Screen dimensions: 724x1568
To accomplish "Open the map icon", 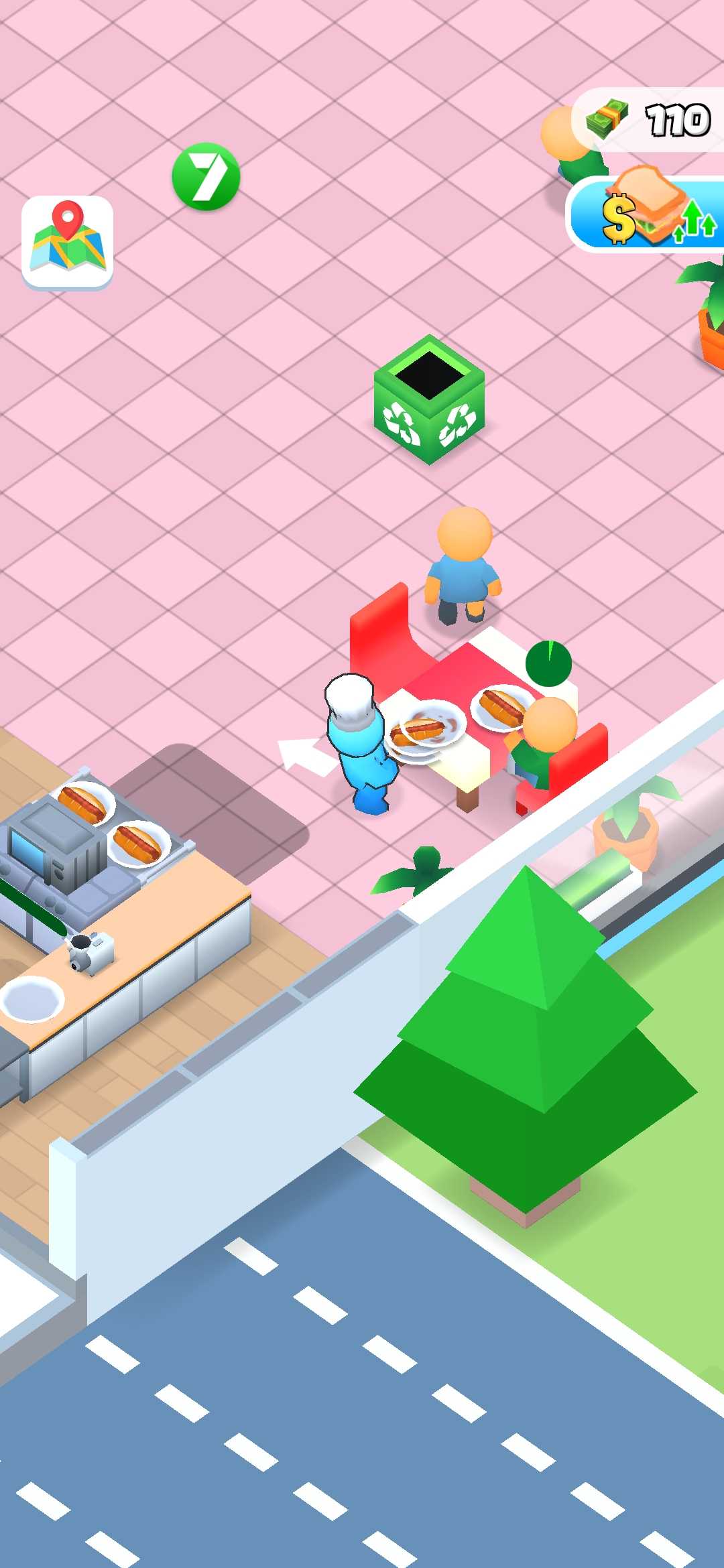I will (x=67, y=241).
